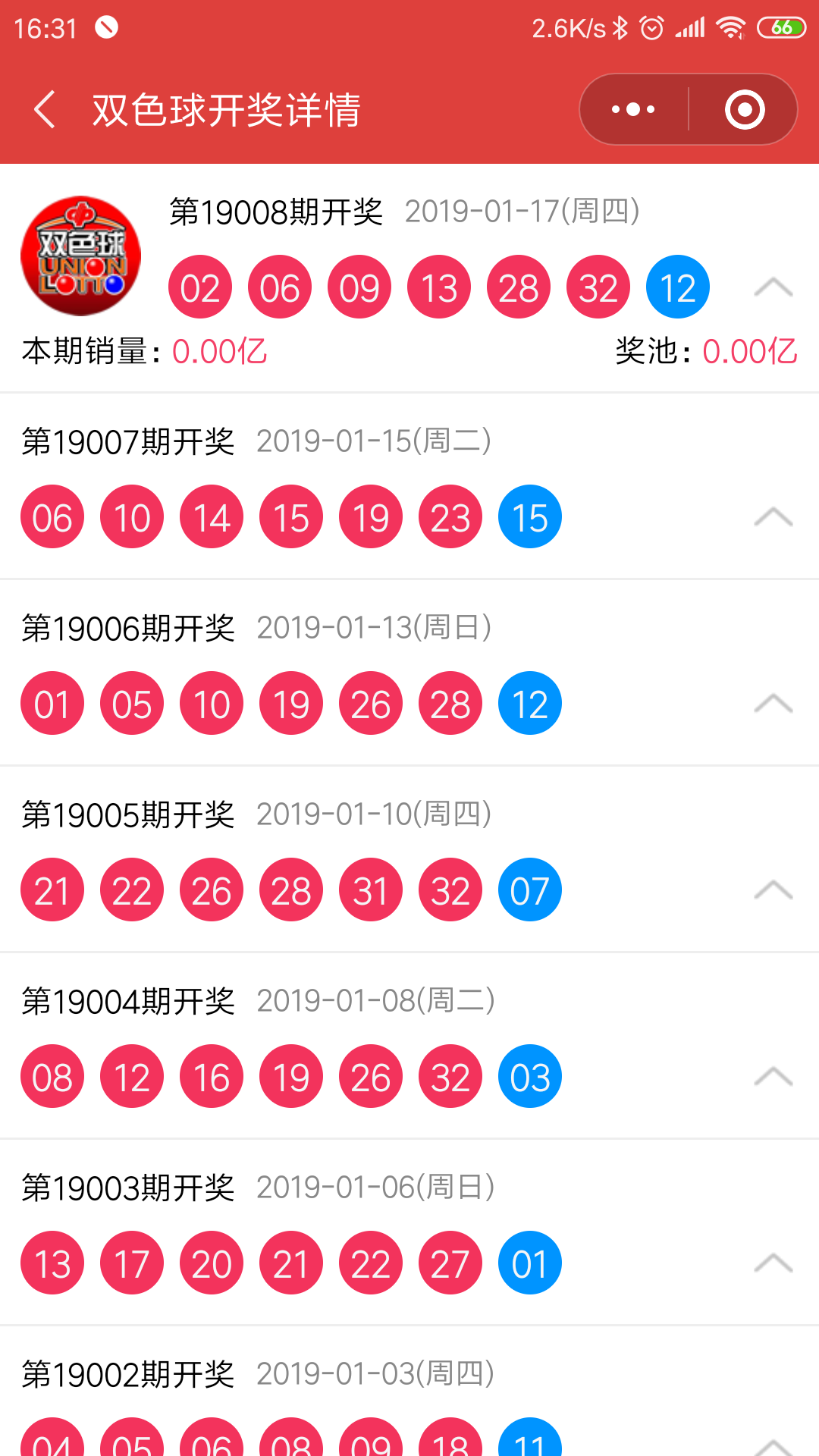Collapse the 第19008期 draw details
Image resolution: width=819 pixels, height=1456 pixels.
(x=773, y=287)
